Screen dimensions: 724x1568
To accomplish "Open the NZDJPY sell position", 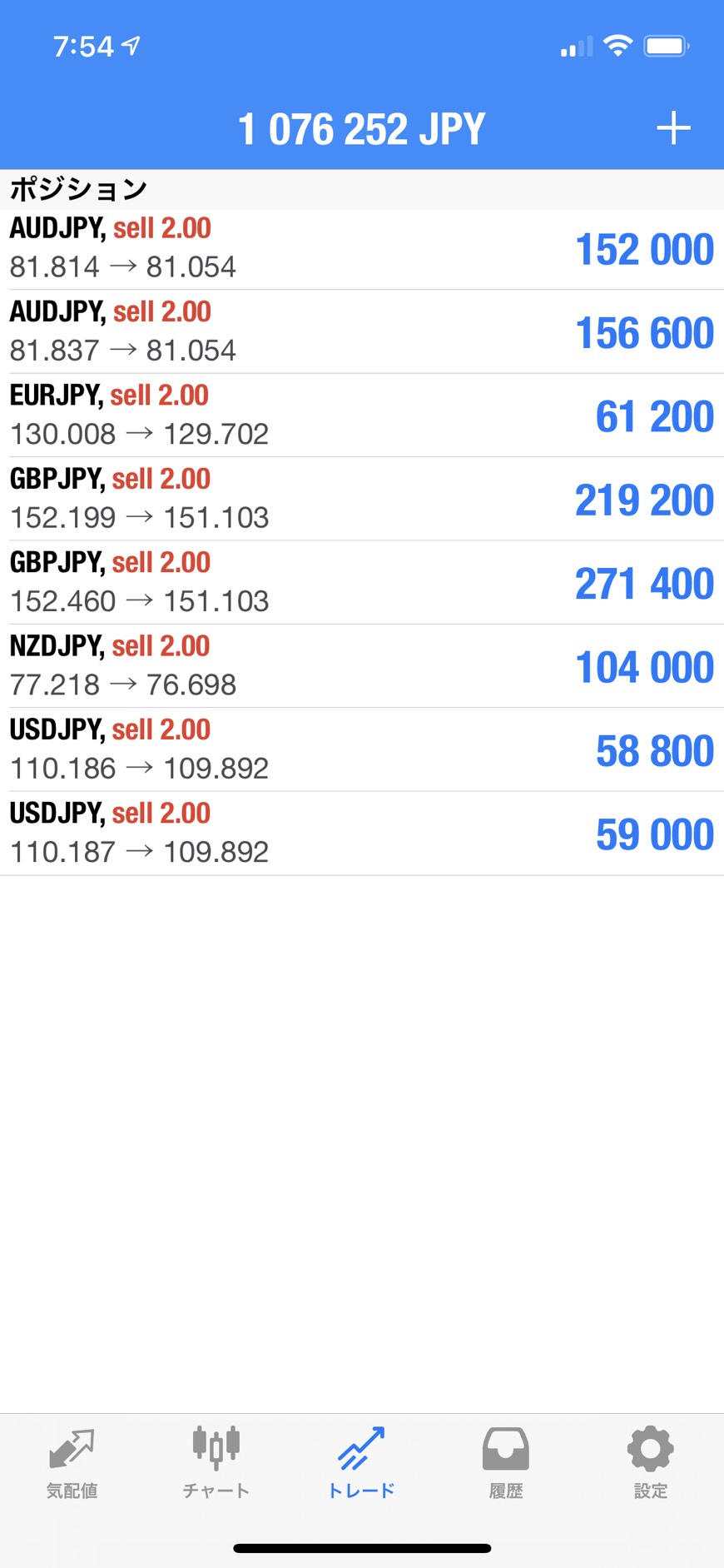I will click(x=361, y=665).
